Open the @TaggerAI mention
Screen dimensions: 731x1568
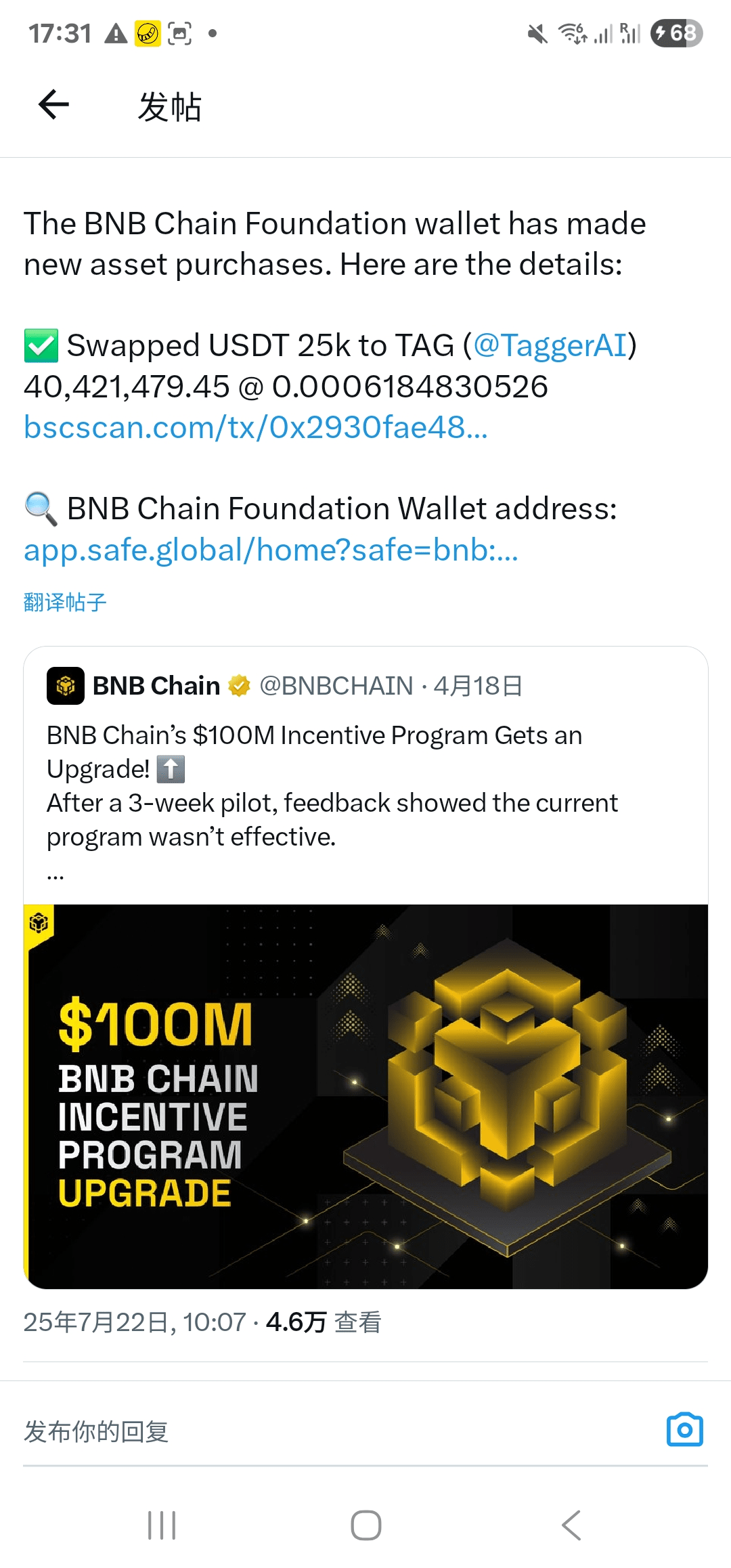click(x=550, y=345)
